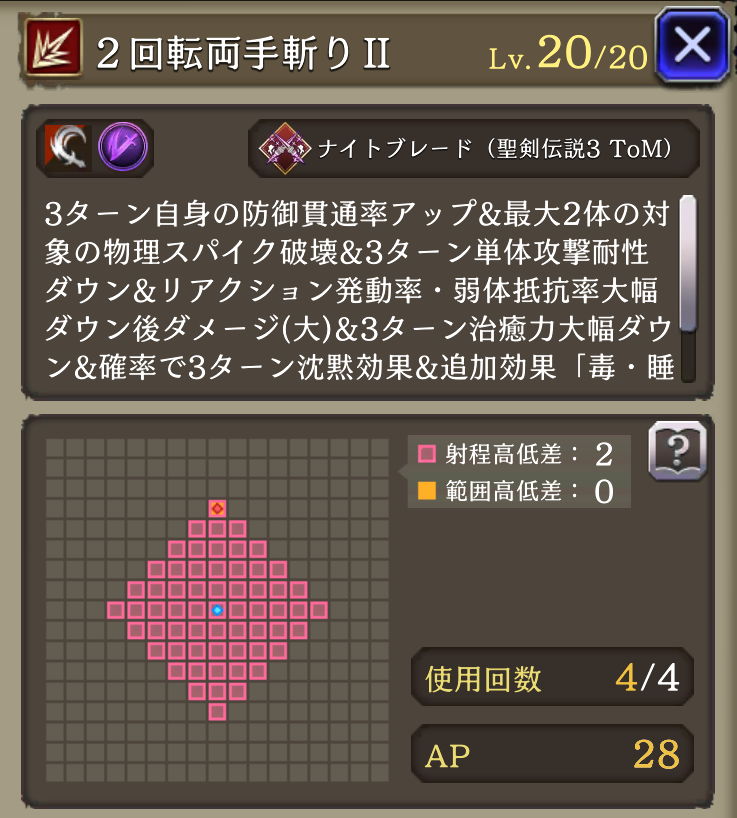The image size is (737, 818).
Task: Open the range help book icon
Action: tap(678, 452)
